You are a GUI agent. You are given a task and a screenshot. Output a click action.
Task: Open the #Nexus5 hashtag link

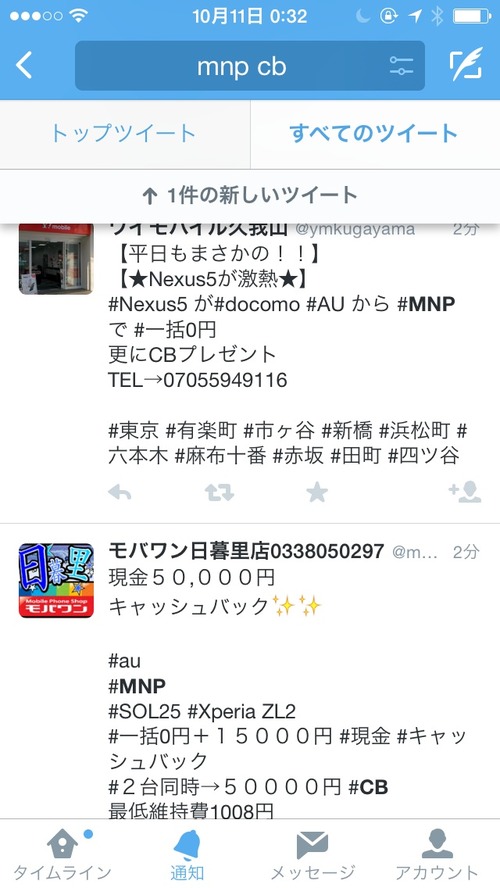147,304
